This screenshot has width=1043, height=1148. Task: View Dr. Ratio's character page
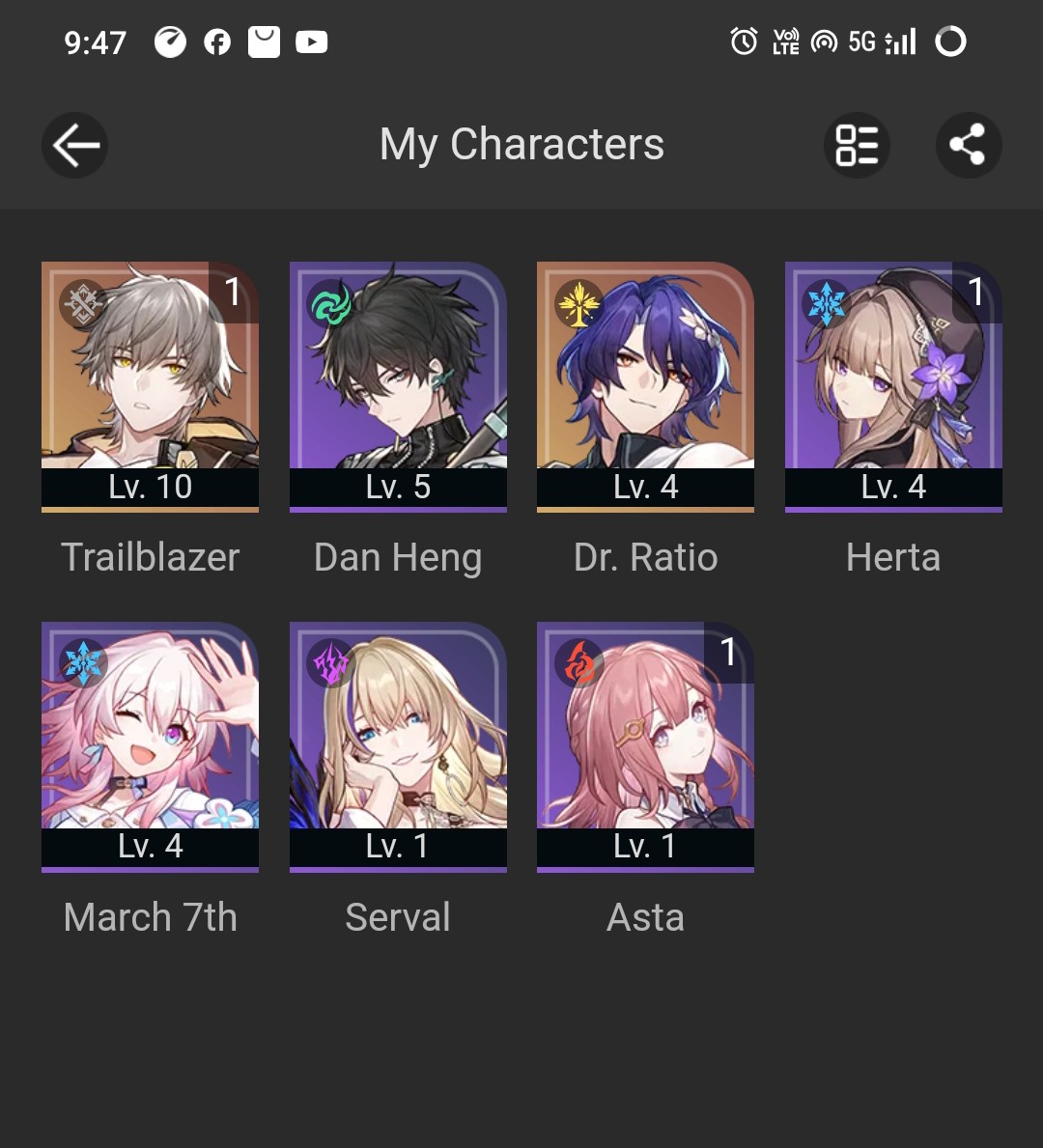645,386
